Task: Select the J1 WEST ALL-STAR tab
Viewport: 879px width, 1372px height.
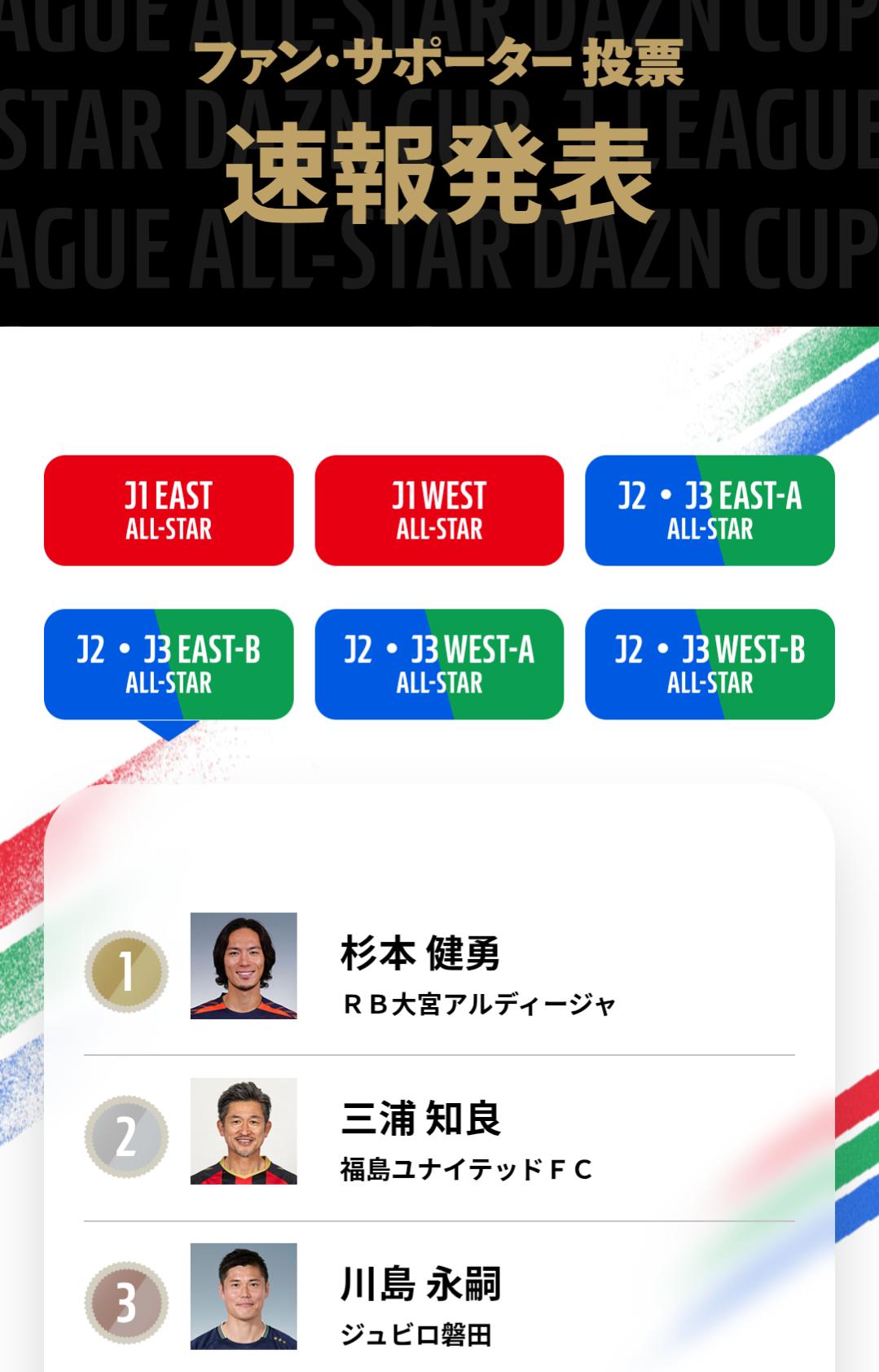Action: tap(439, 511)
